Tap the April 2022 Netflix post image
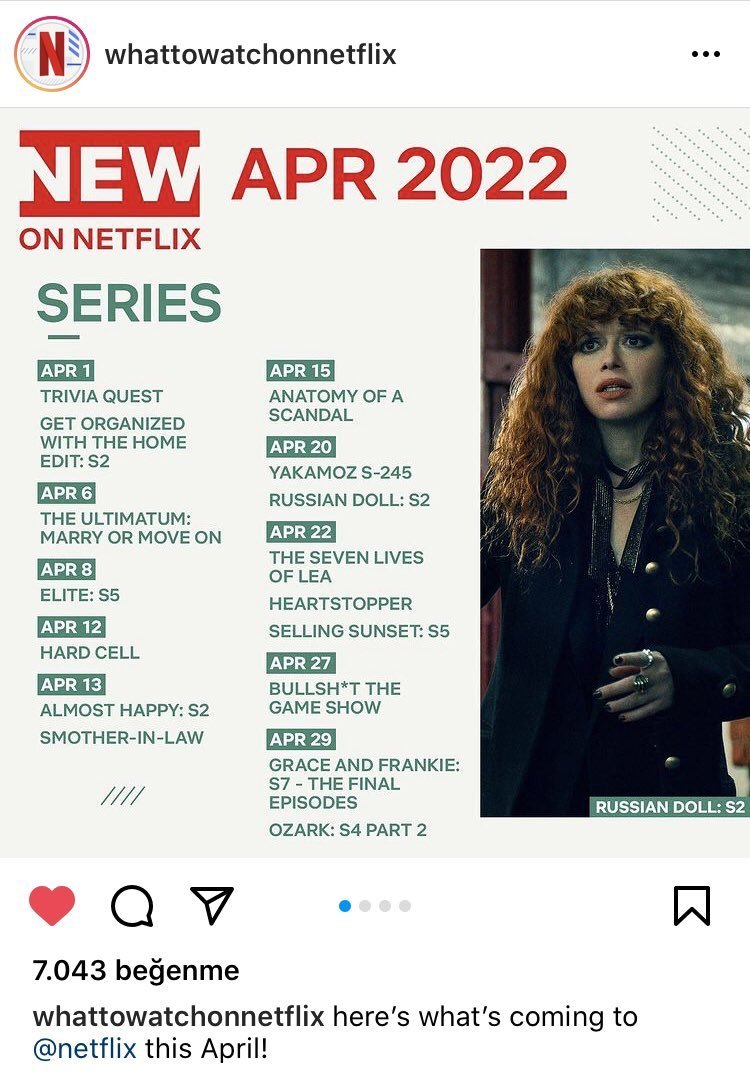This screenshot has height=1076, width=750. point(375,482)
